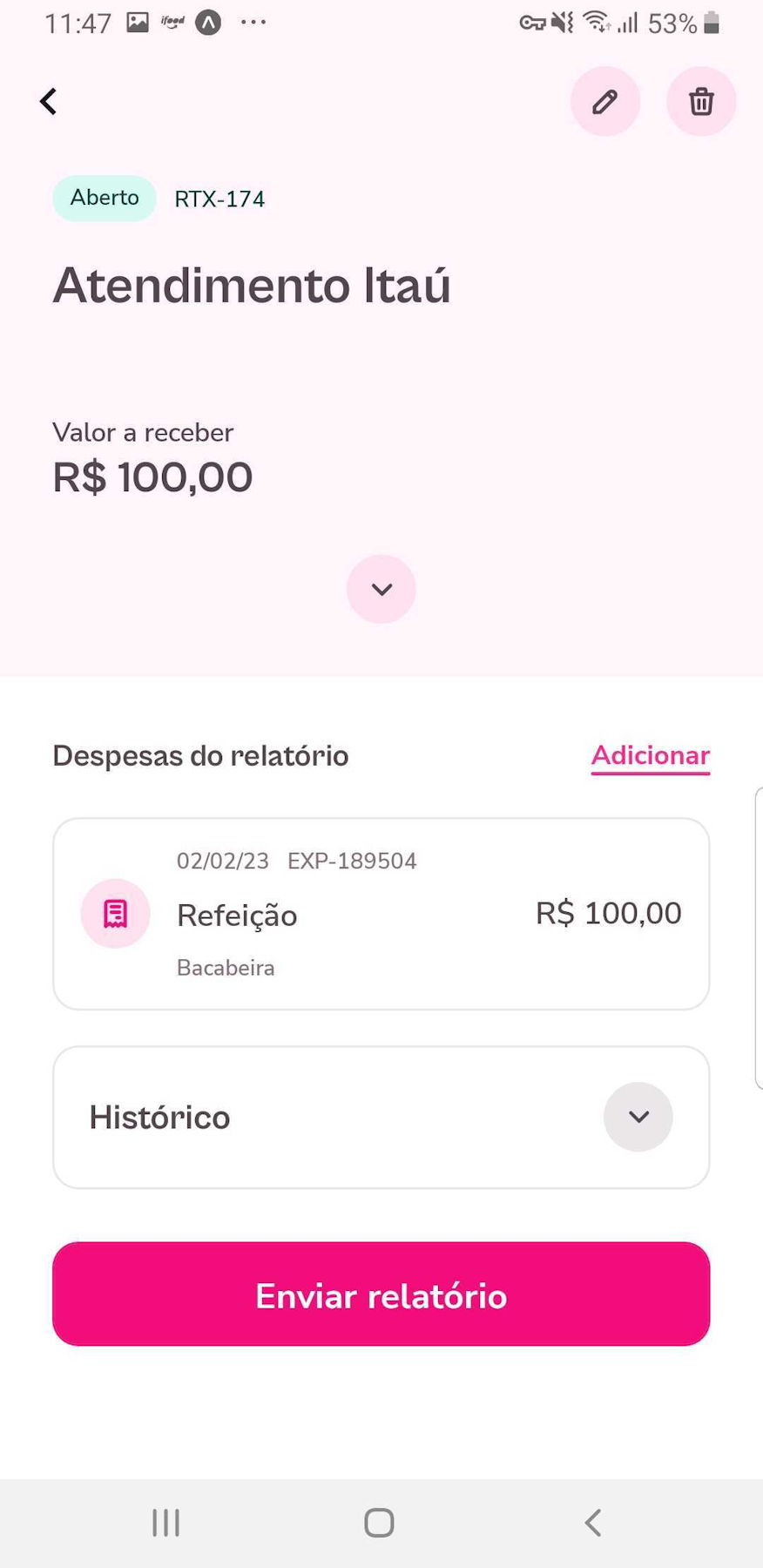Click the pencil edit icon

coord(604,101)
